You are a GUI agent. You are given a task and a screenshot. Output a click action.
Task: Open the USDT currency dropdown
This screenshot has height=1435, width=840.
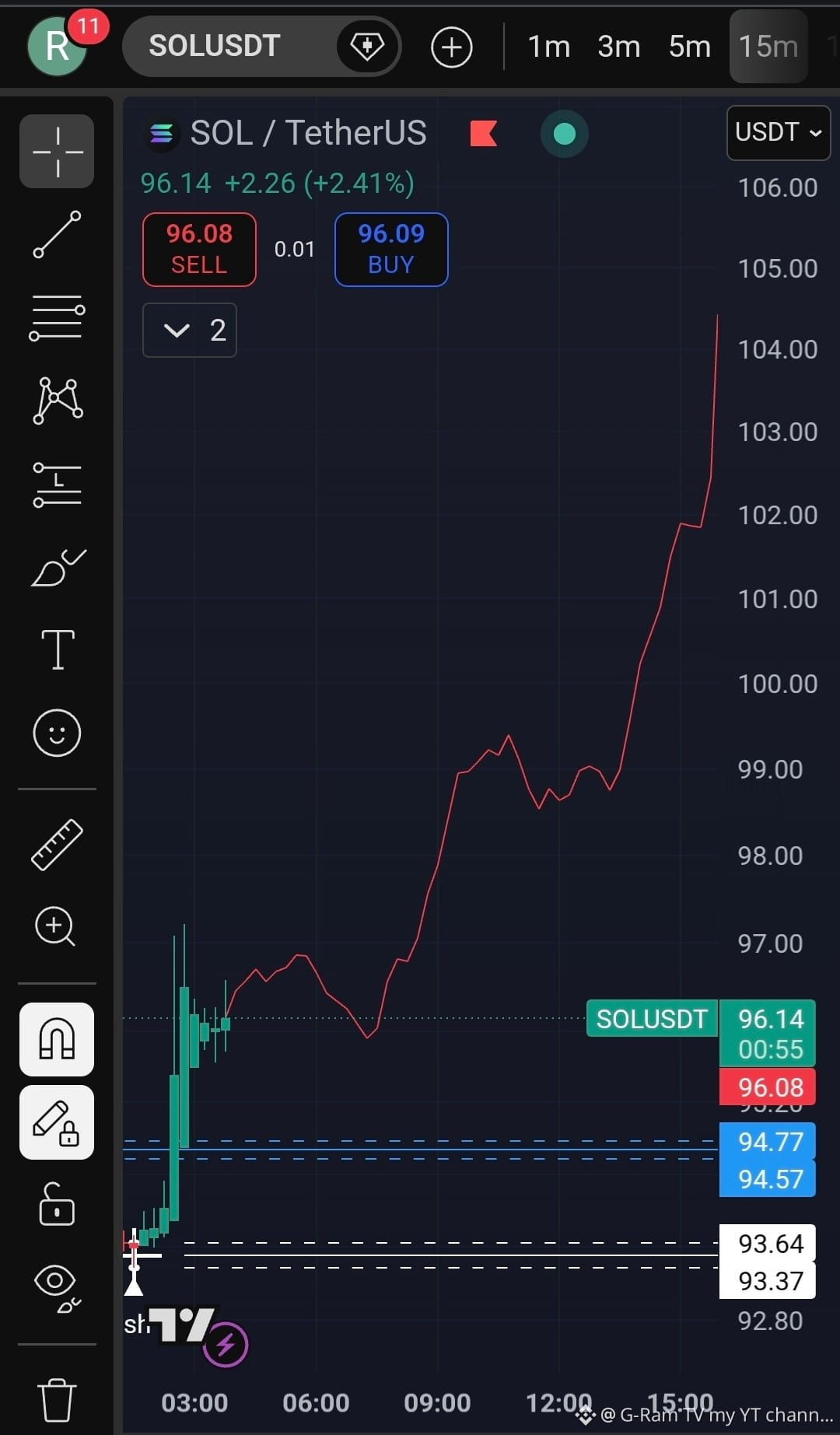pos(779,132)
